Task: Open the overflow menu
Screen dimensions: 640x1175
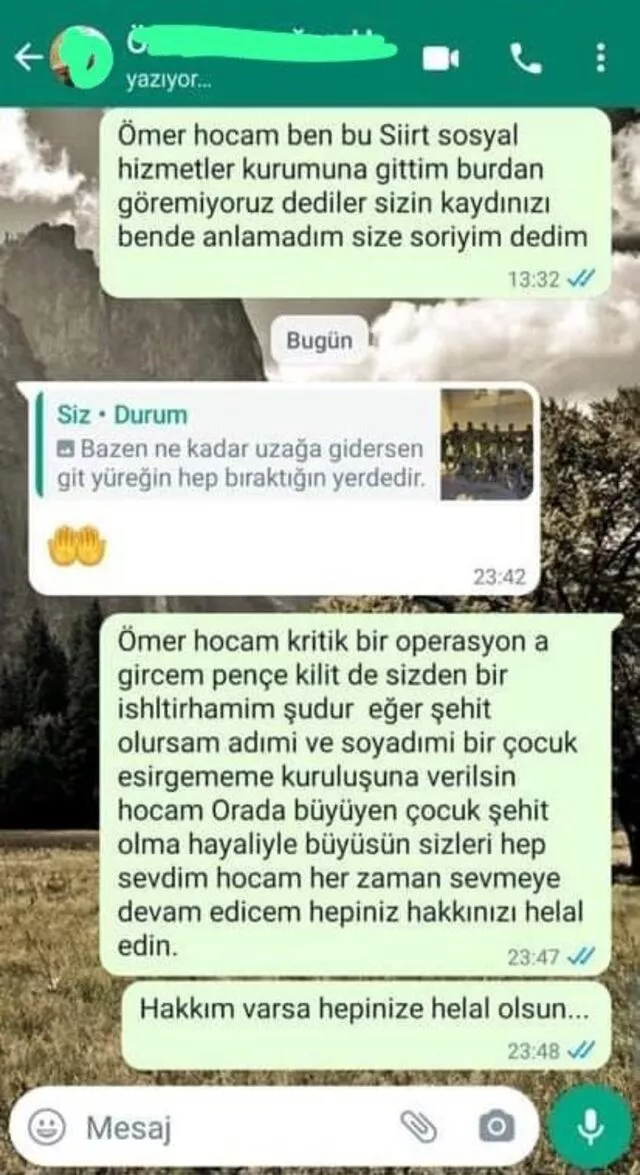Action: tap(600, 58)
